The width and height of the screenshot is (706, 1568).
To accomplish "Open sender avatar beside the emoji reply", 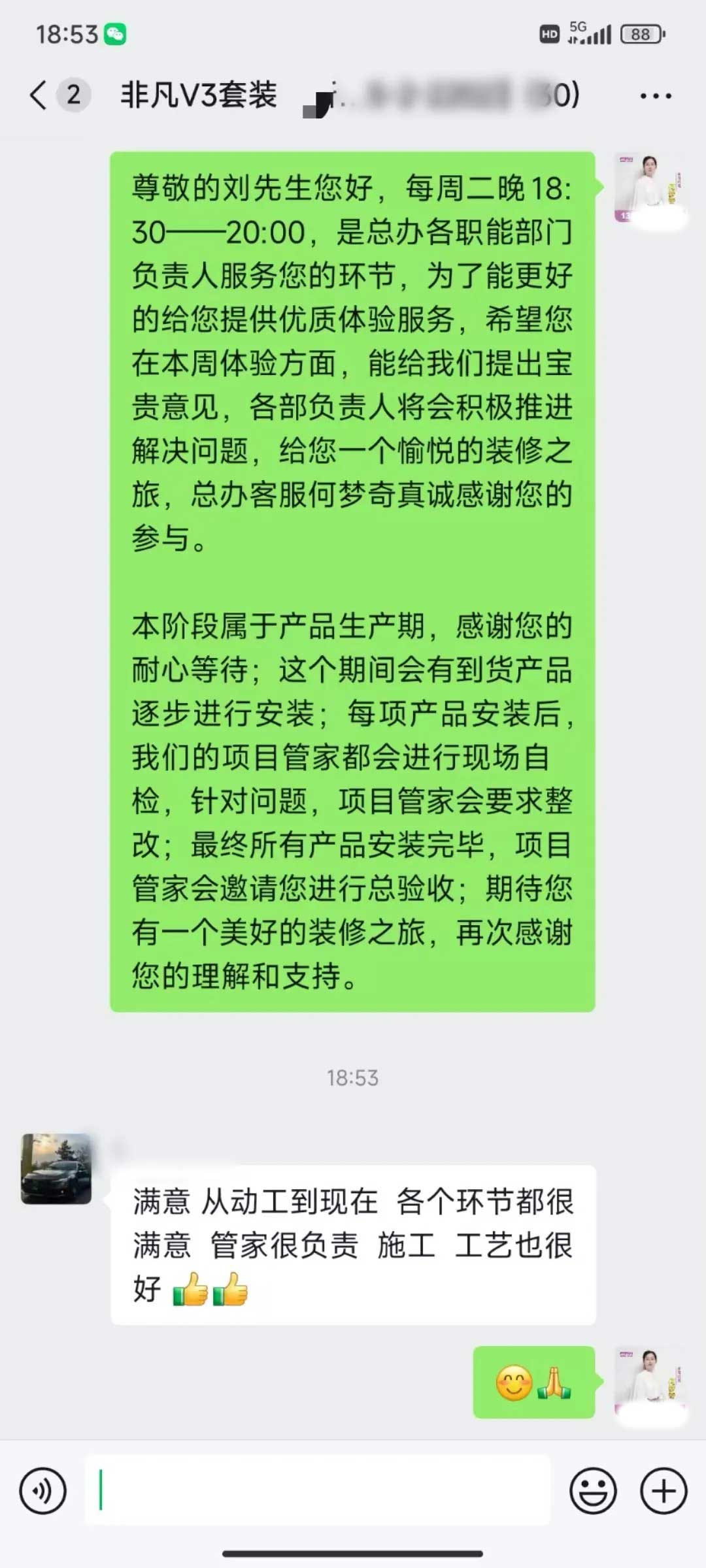I will coord(648,1382).
